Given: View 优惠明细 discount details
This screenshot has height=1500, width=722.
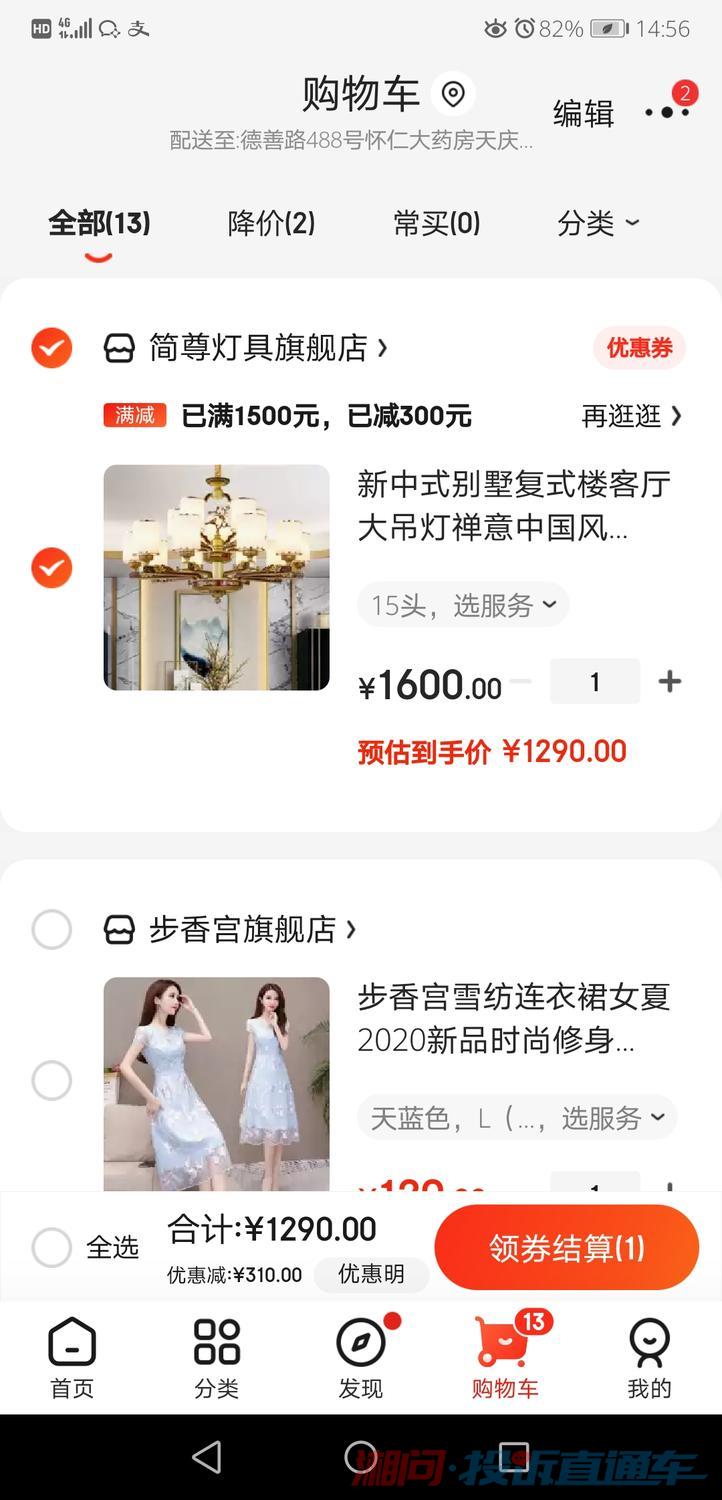Looking at the screenshot, I should point(371,1274).
